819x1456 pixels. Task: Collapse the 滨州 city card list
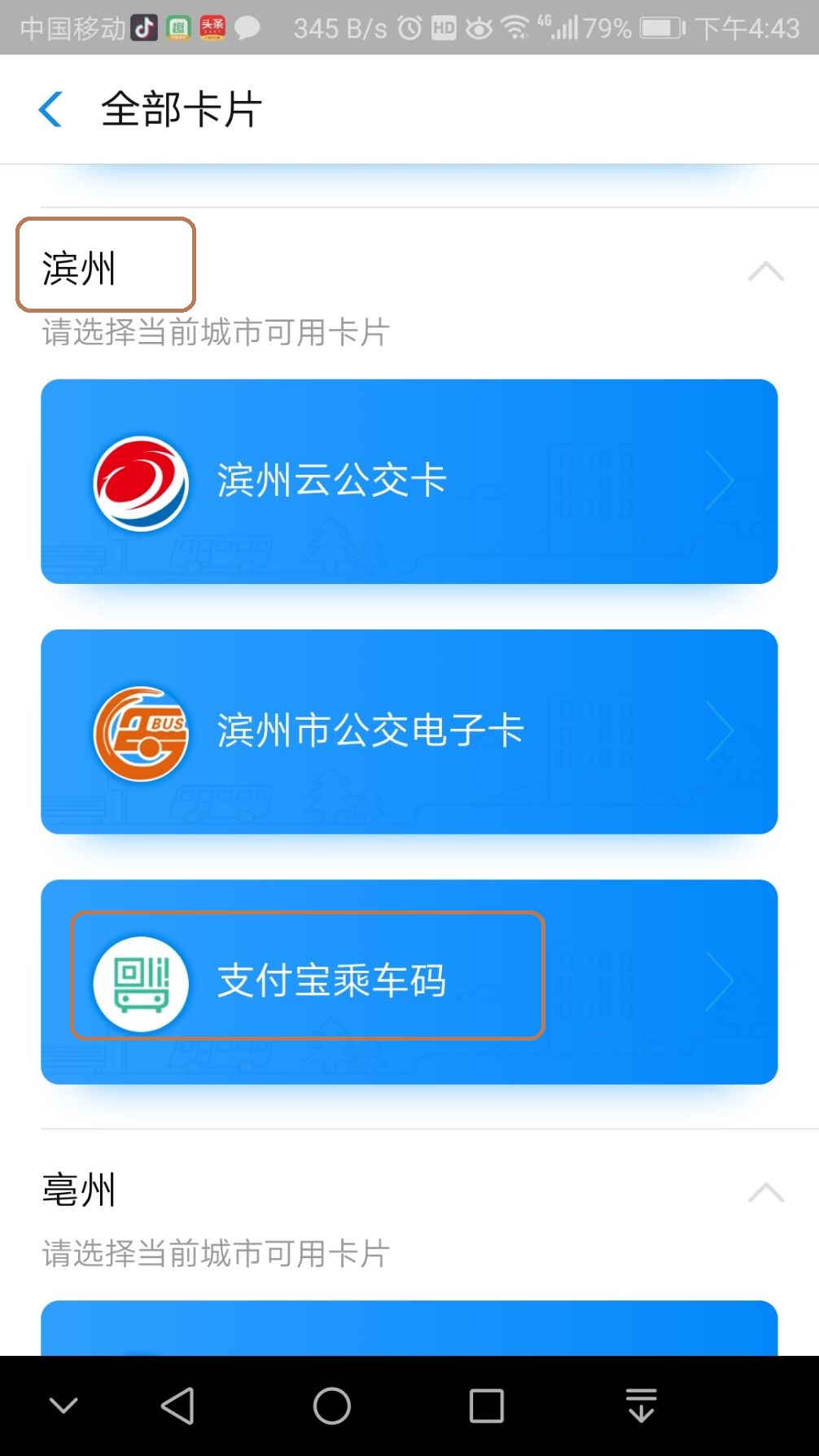point(766,272)
